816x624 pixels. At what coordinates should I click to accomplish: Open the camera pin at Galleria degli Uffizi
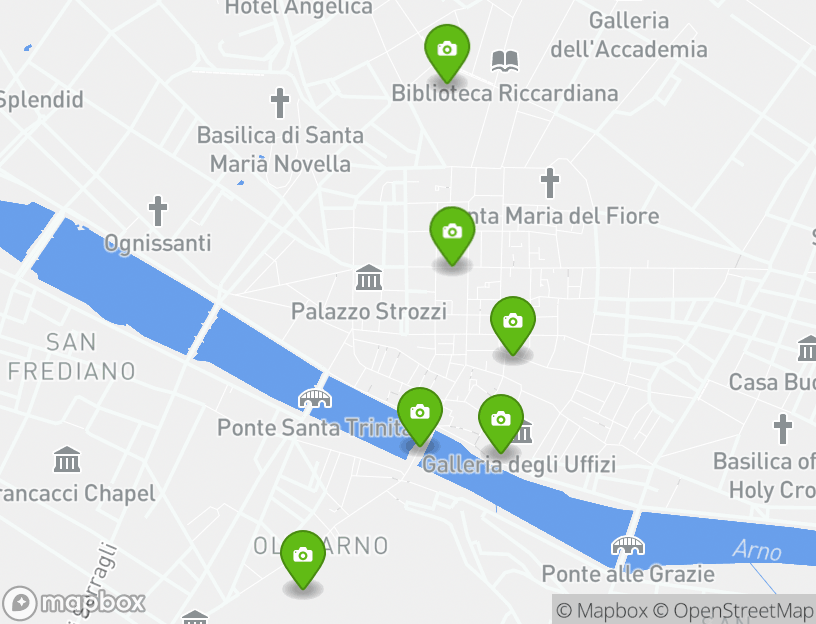coord(501,420)
